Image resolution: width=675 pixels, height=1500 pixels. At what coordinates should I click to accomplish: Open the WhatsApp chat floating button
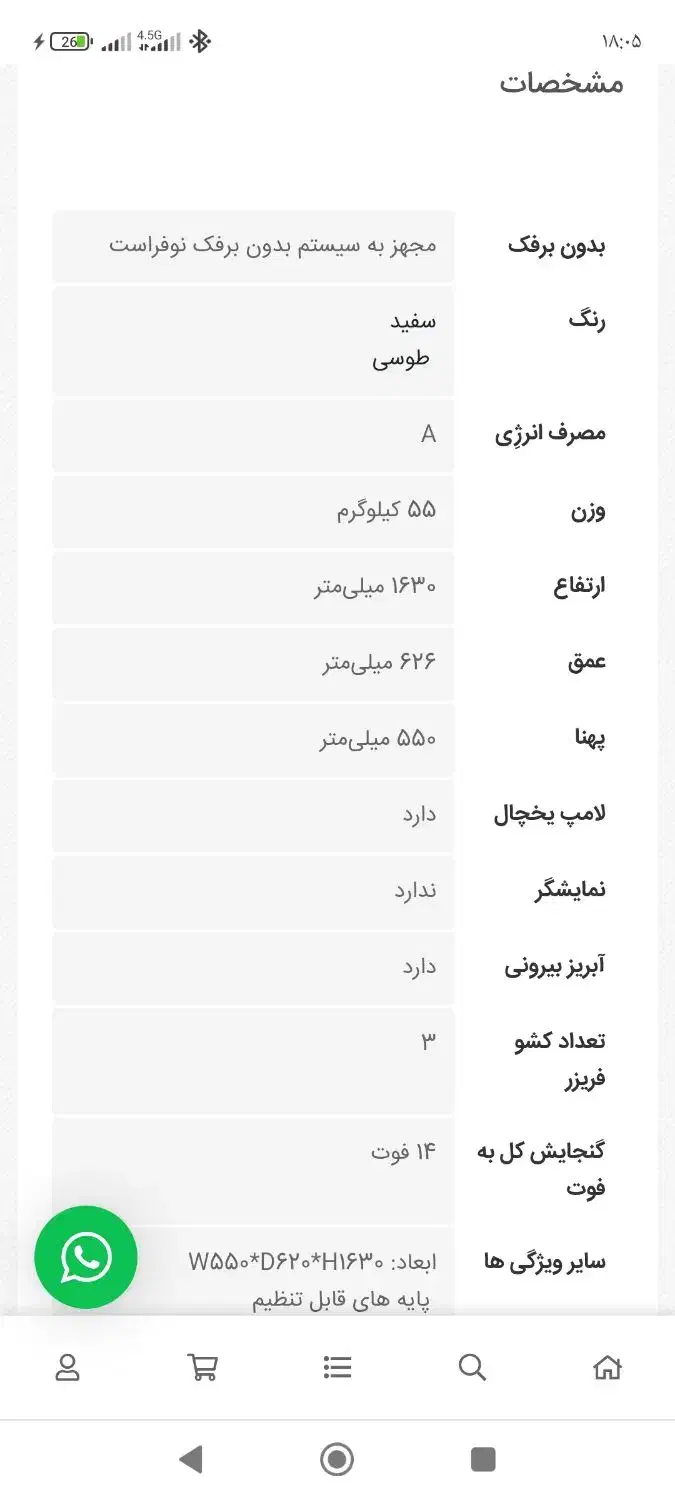coord(86,1257)
